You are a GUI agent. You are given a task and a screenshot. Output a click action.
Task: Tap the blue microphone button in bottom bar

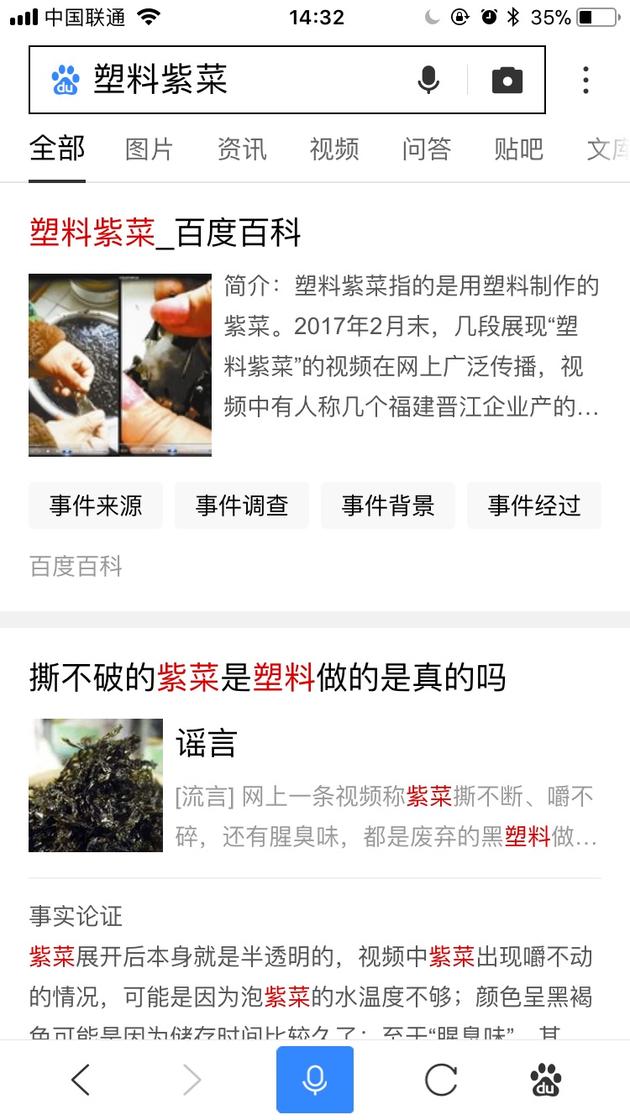tap(315, 1080)
